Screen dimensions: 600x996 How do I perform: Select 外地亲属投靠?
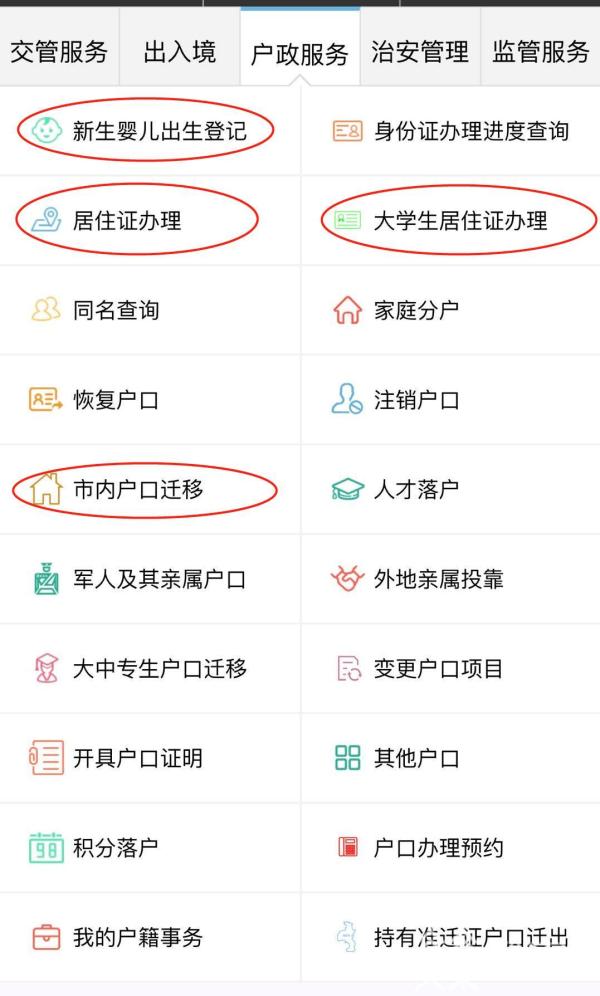pos(438,579)
